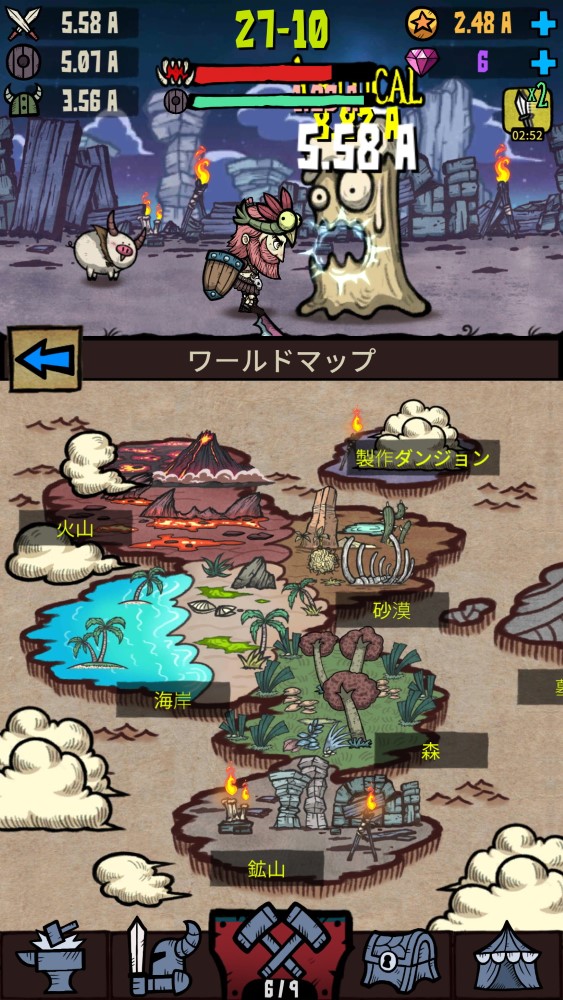Activate the x2 attack boost icon

click(x=526, y=113)
